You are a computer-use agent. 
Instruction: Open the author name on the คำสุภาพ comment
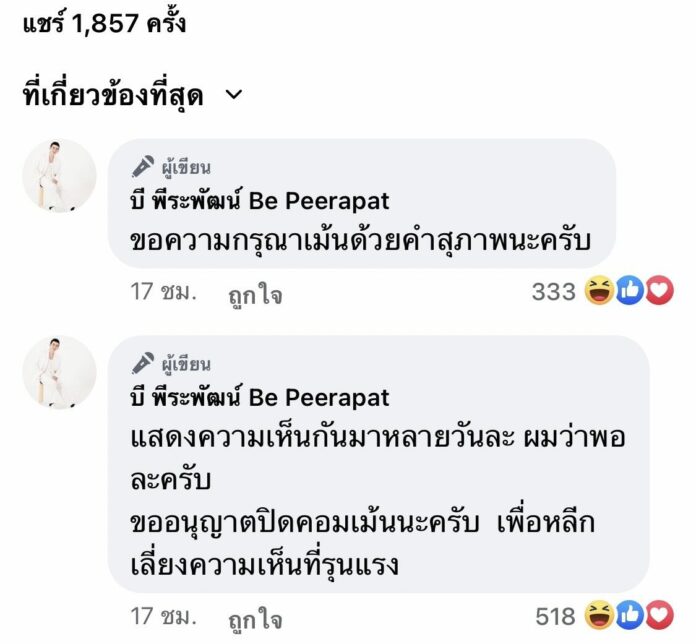pos(260,201)
